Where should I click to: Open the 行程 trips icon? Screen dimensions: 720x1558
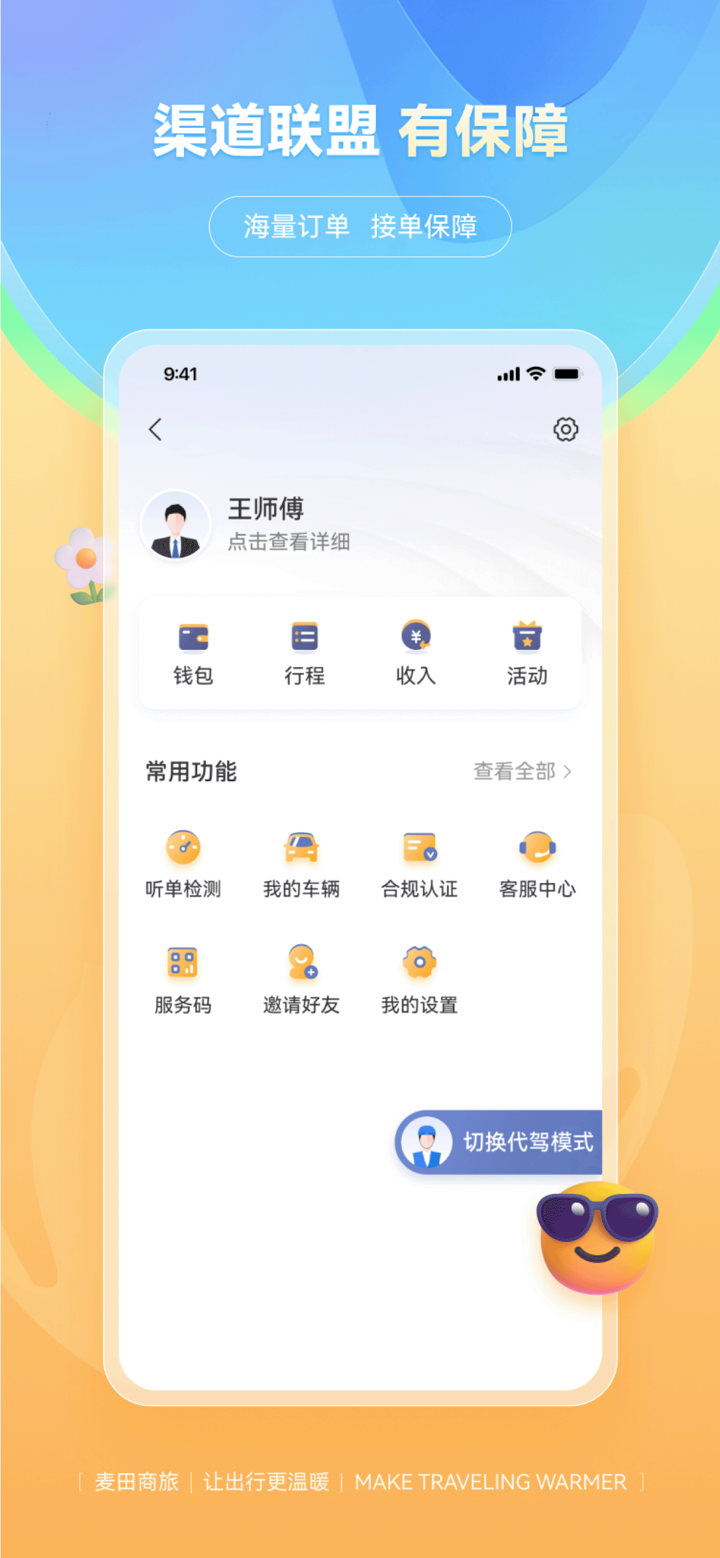[x=303, y=651]
